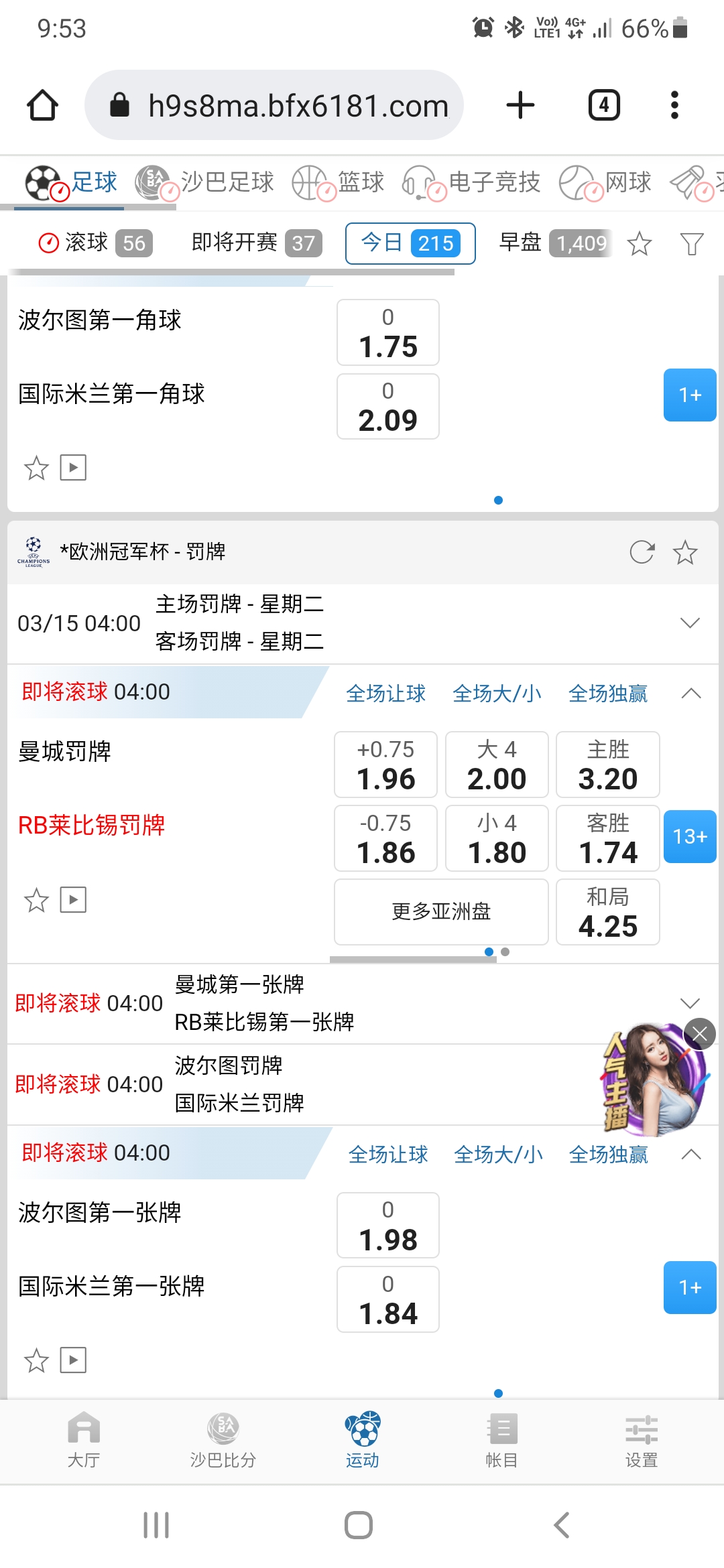Expand the 曼城第一张牌 match row
The image size is (724, 1568).
(x=690, y=1003)
